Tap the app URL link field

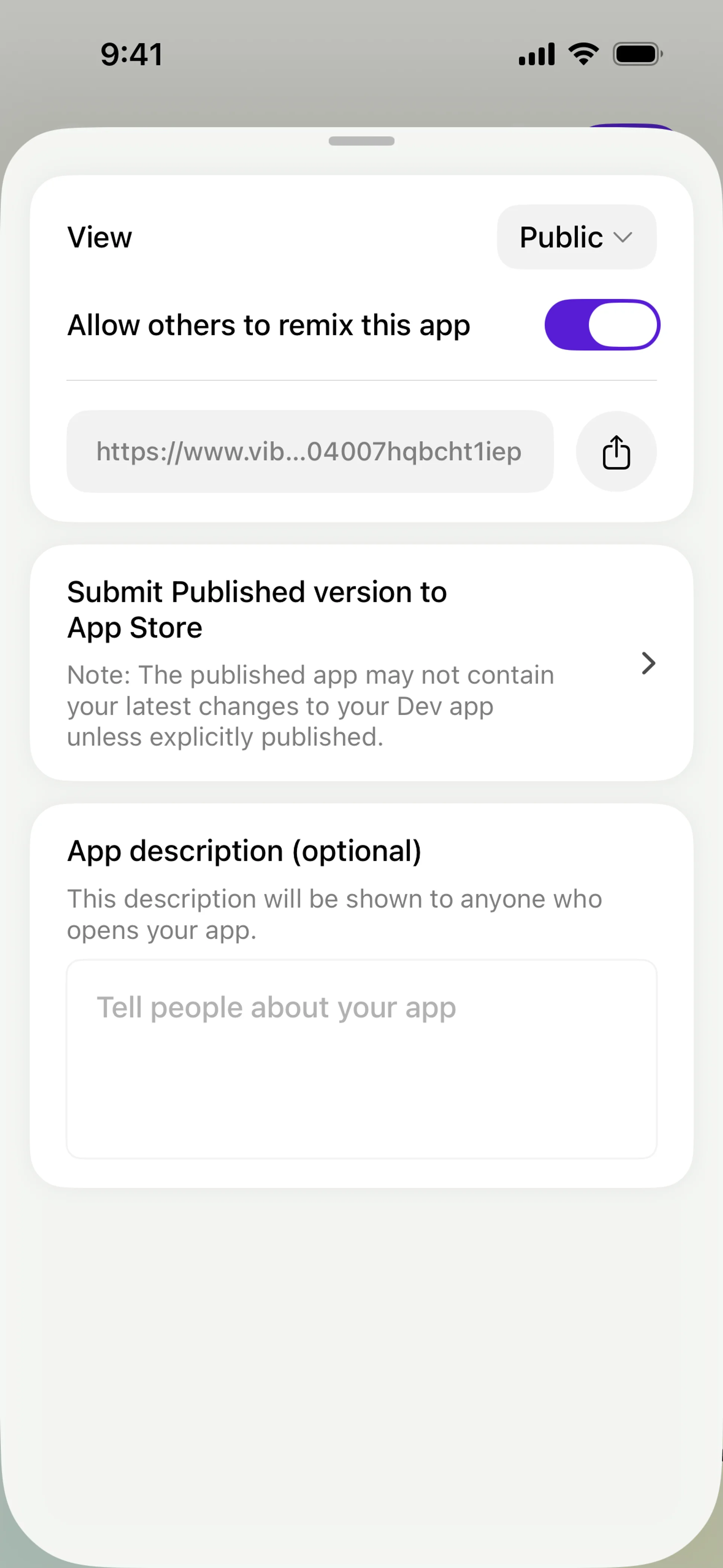tap(310, 451)
